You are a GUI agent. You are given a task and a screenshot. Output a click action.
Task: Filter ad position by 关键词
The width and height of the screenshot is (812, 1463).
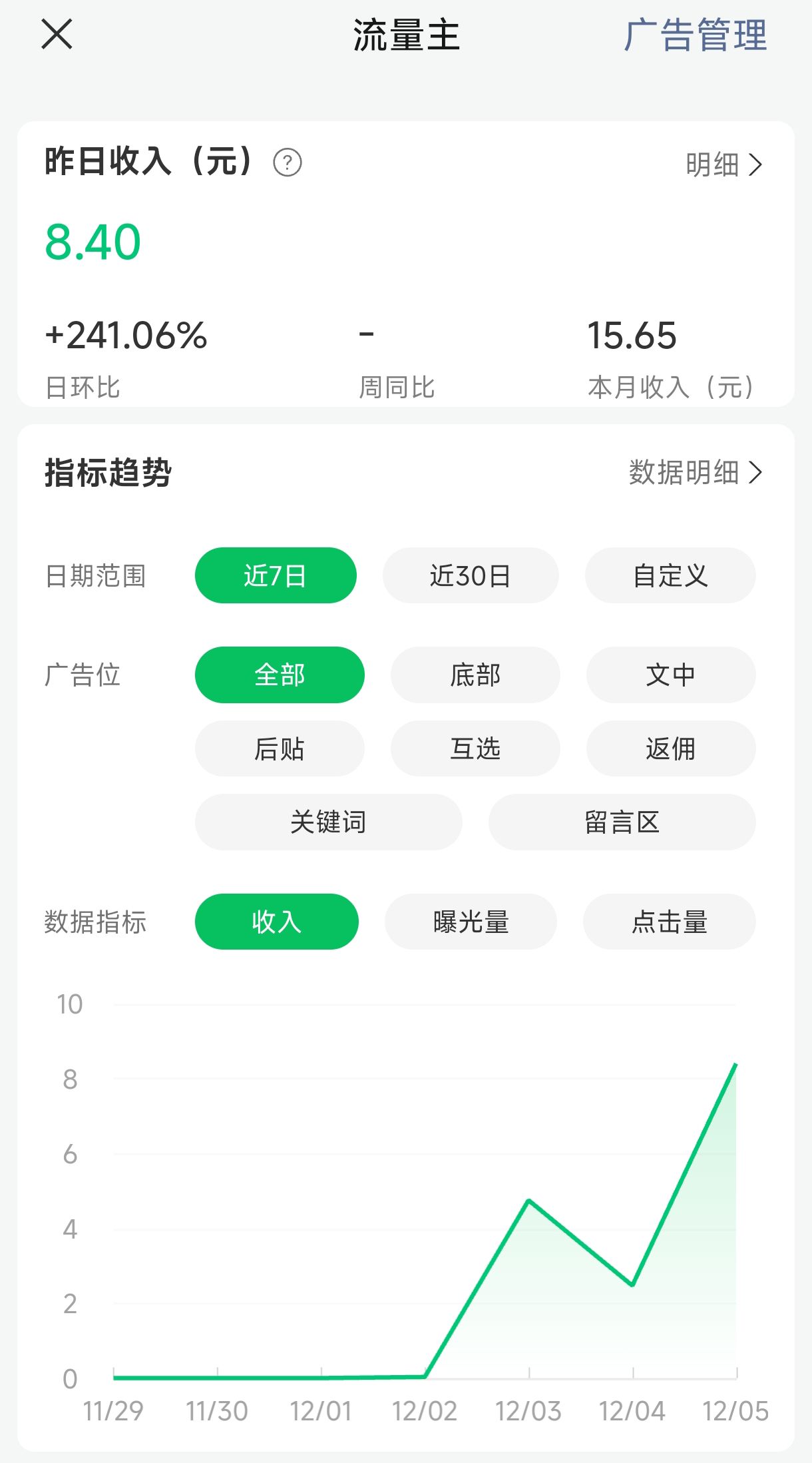tap(329, 822)
